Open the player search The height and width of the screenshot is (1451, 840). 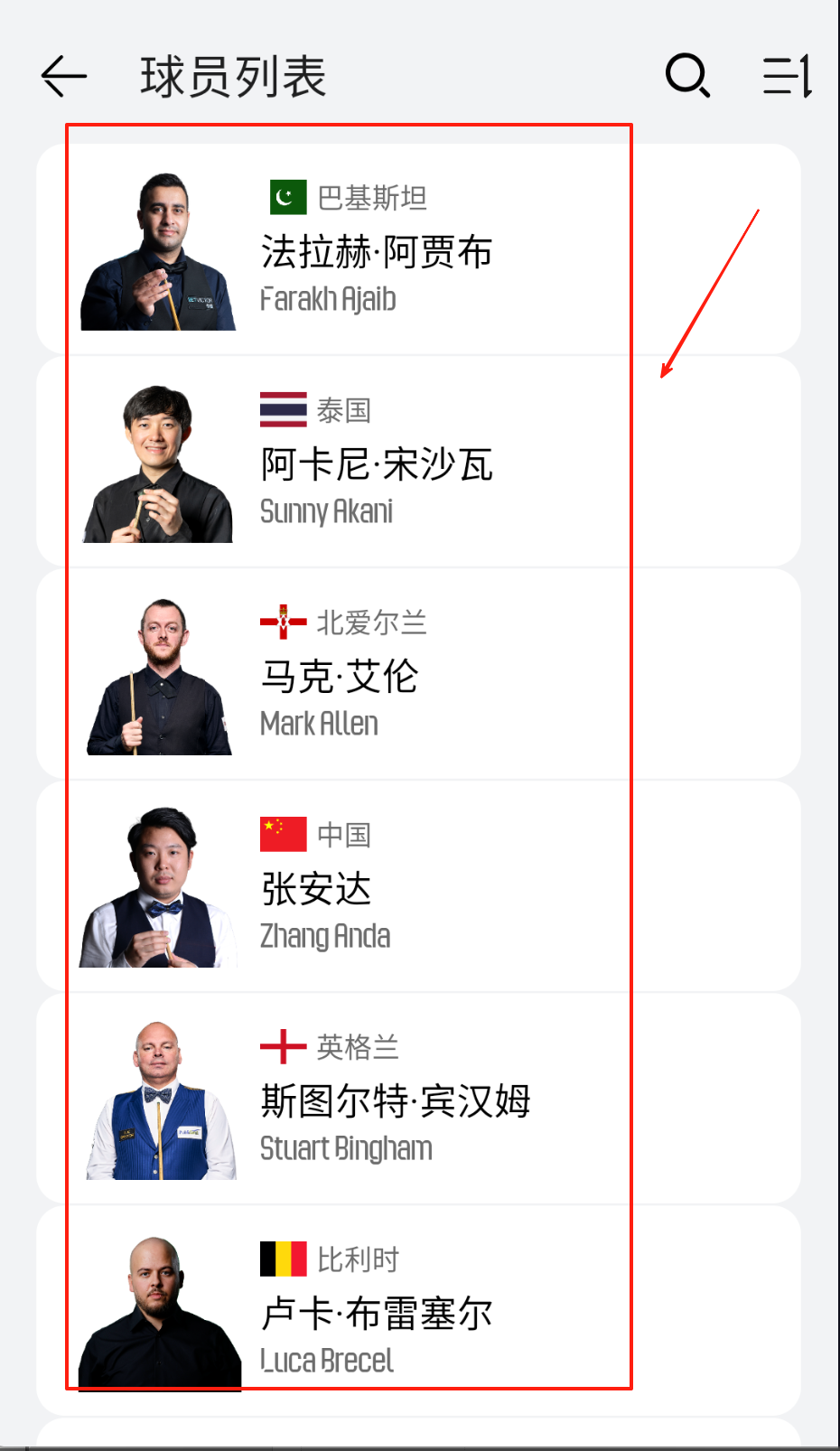point(687,76)
